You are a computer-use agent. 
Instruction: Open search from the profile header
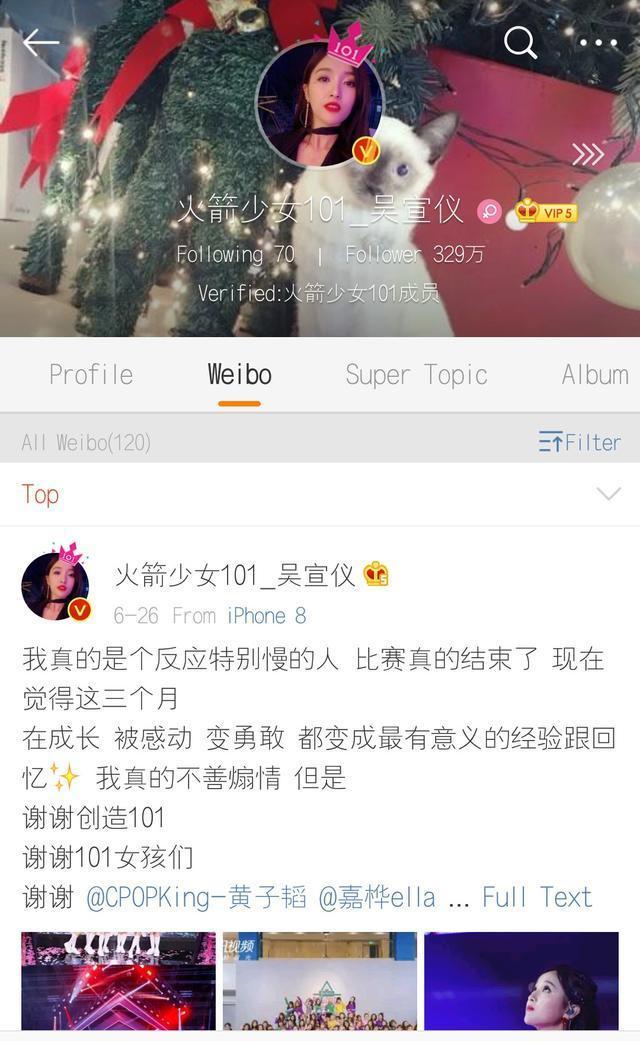520,42
